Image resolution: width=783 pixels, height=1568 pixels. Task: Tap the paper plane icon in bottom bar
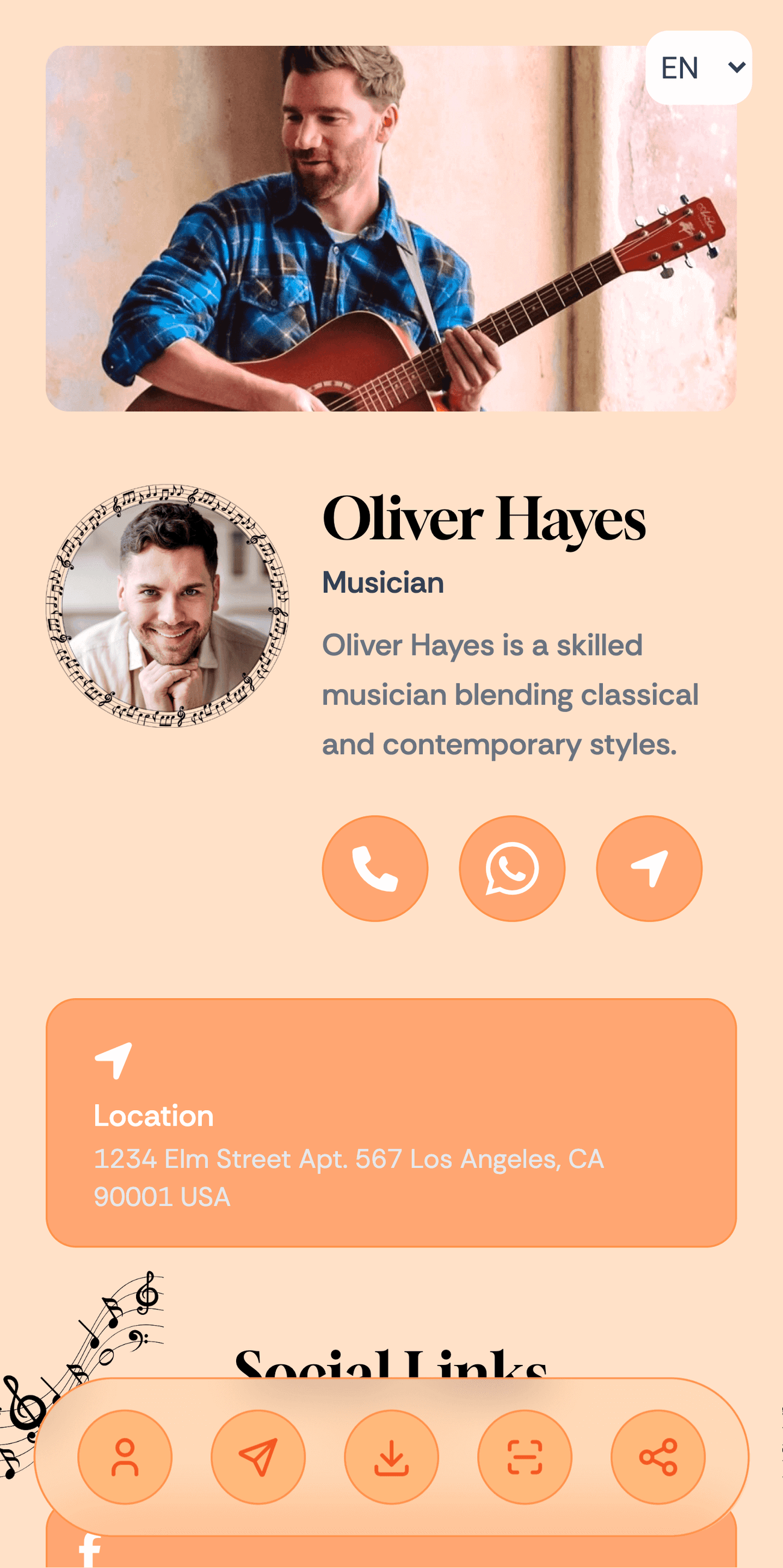[258, 1457]
